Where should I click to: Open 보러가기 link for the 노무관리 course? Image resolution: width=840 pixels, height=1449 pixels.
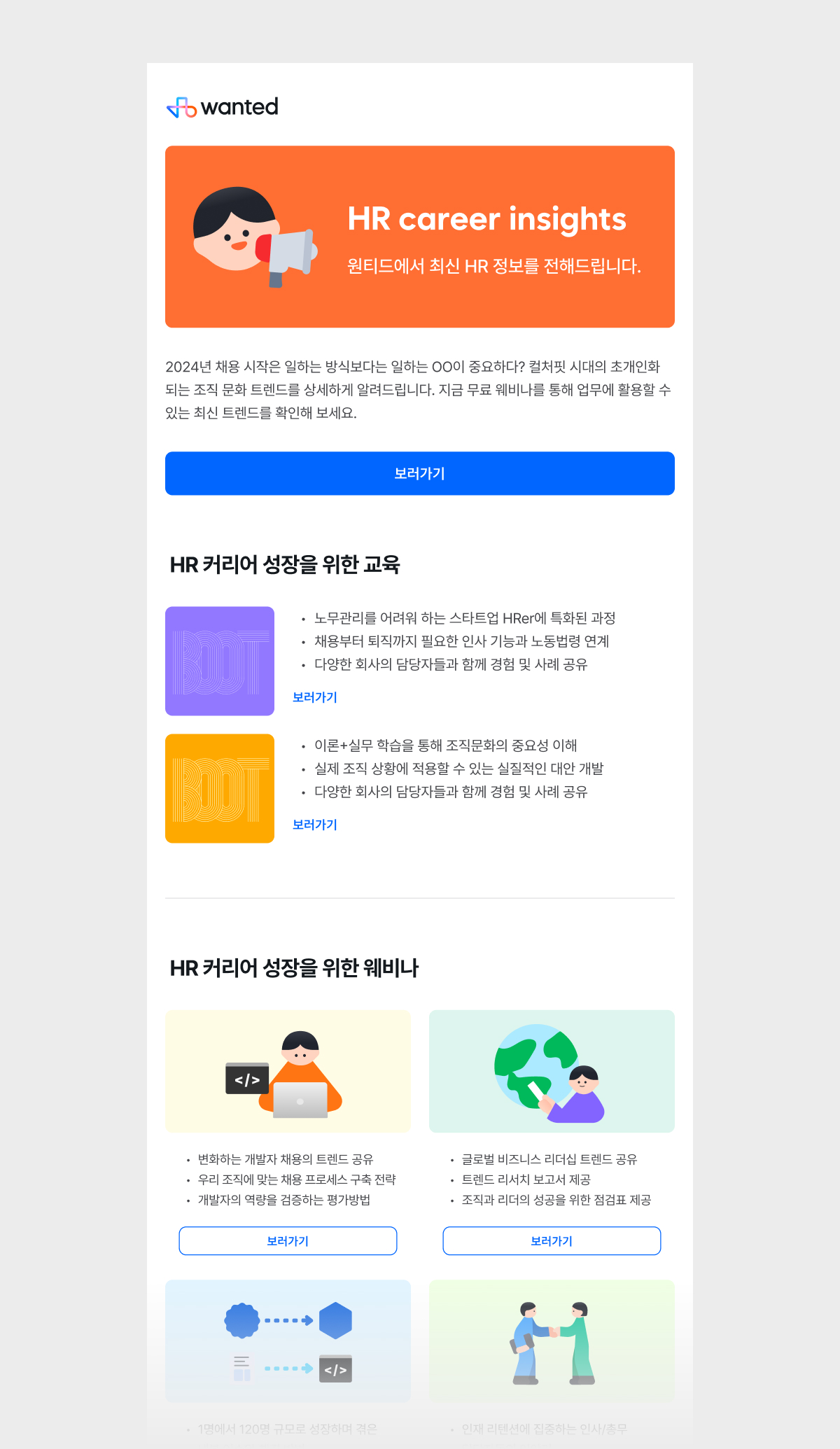click(x=315, y=697)
